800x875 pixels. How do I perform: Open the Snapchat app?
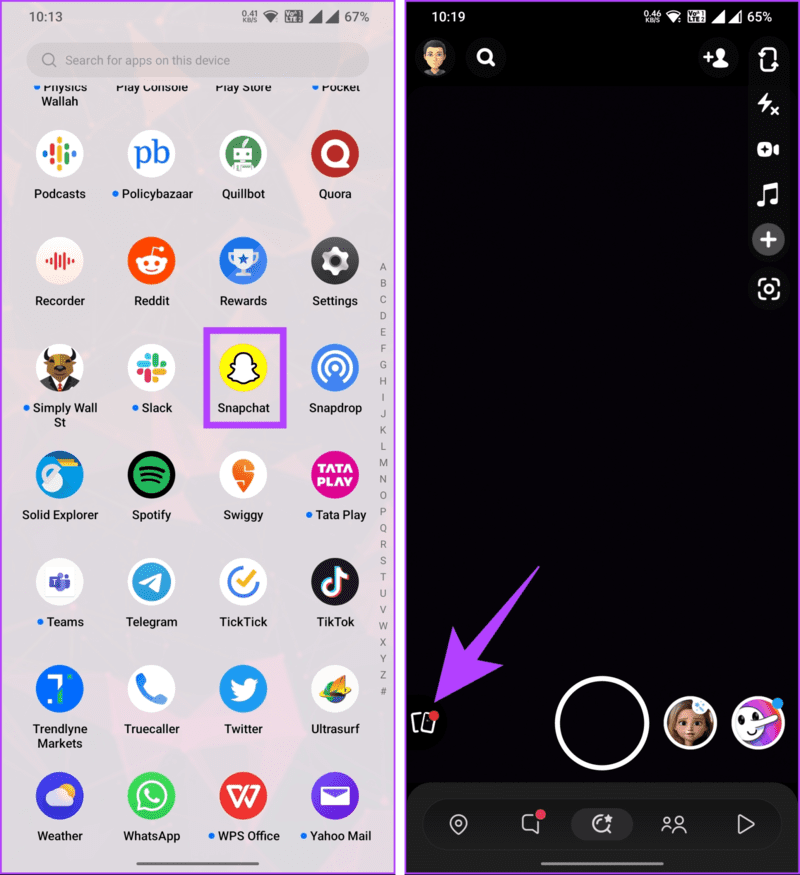click(243, 370)
